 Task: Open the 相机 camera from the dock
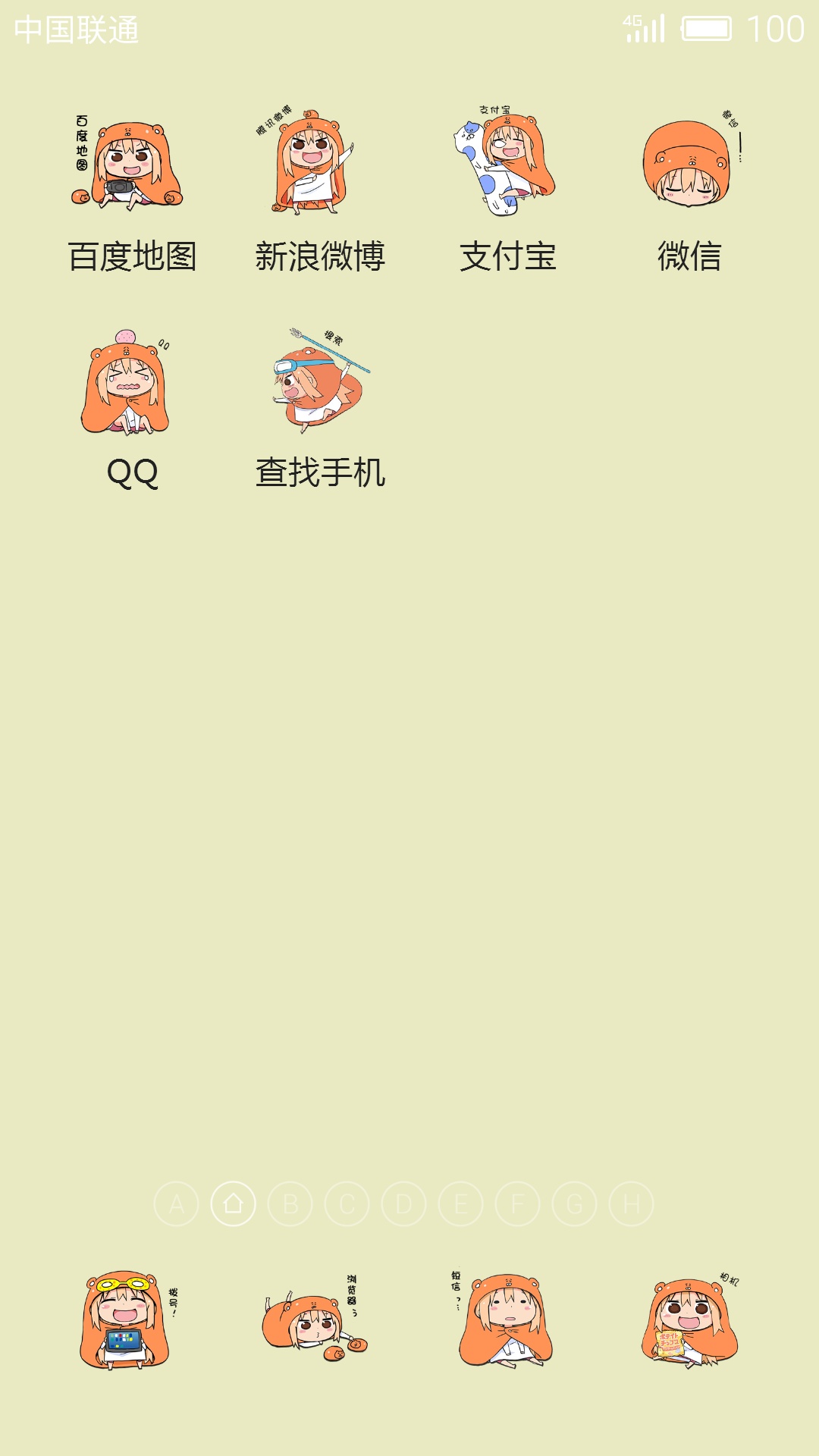click(x=690, y=1319)
